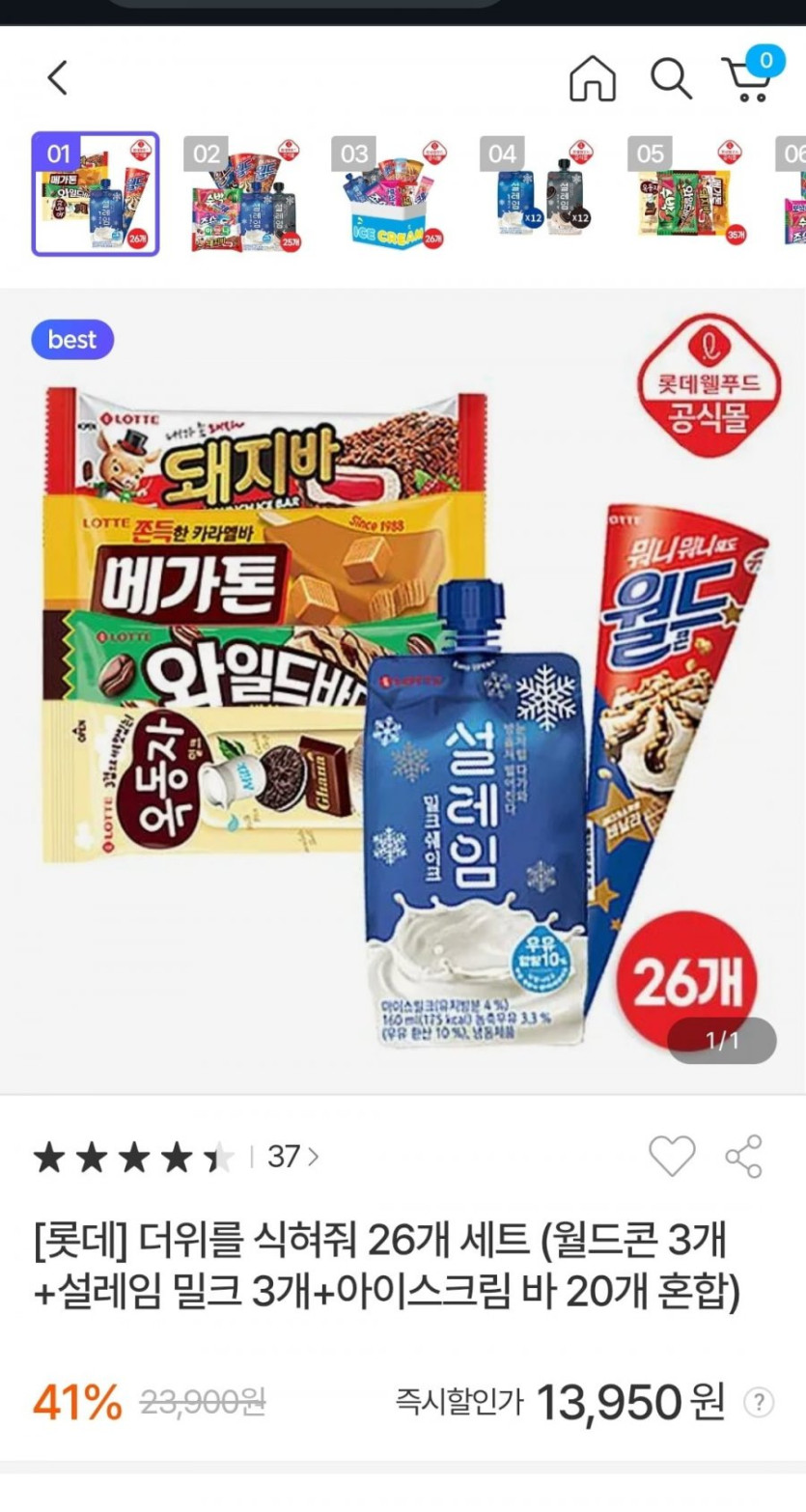Open the 37 reviews link
Image resolution: width=806 pixels, height=1512 pixels.
click(x=292, y=1156)
